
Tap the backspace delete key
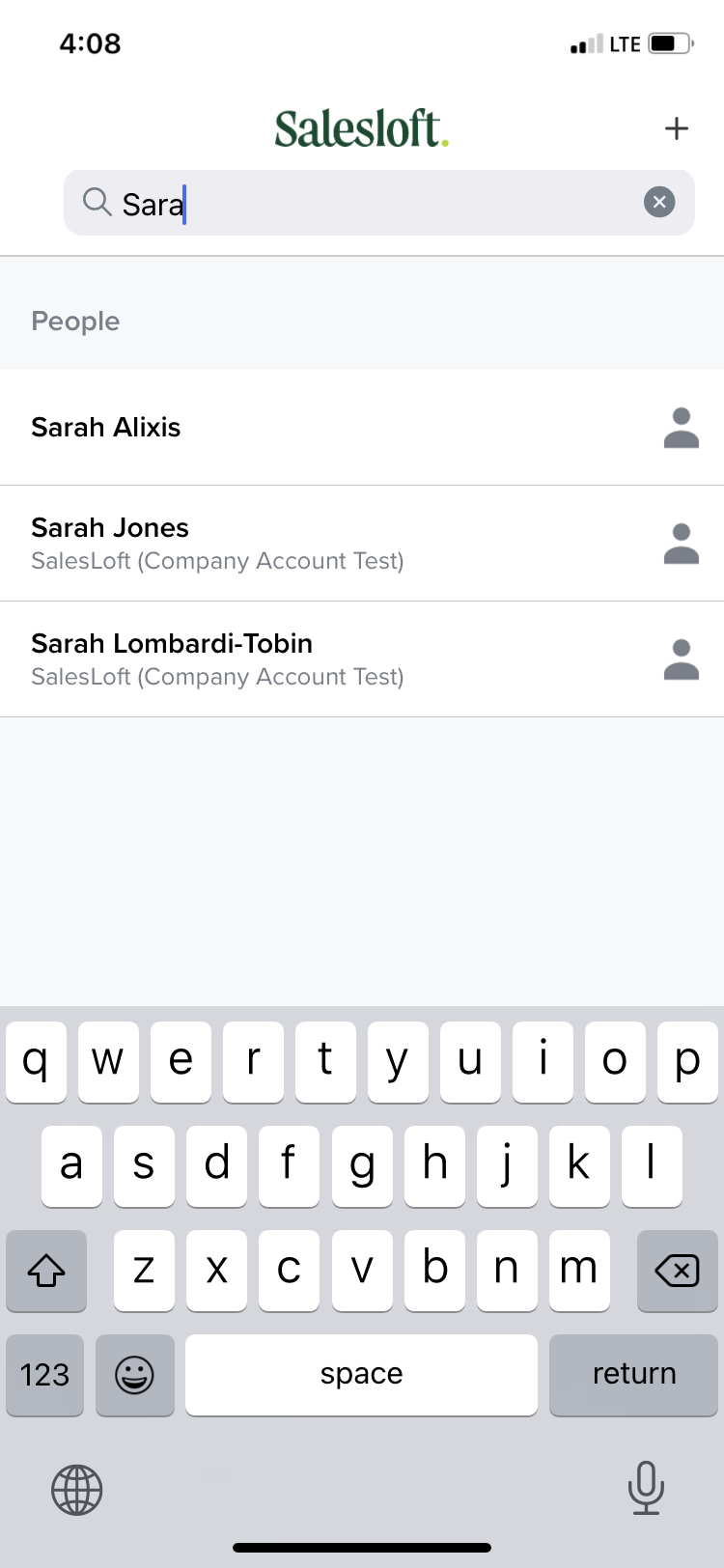tap(676, 1272)
